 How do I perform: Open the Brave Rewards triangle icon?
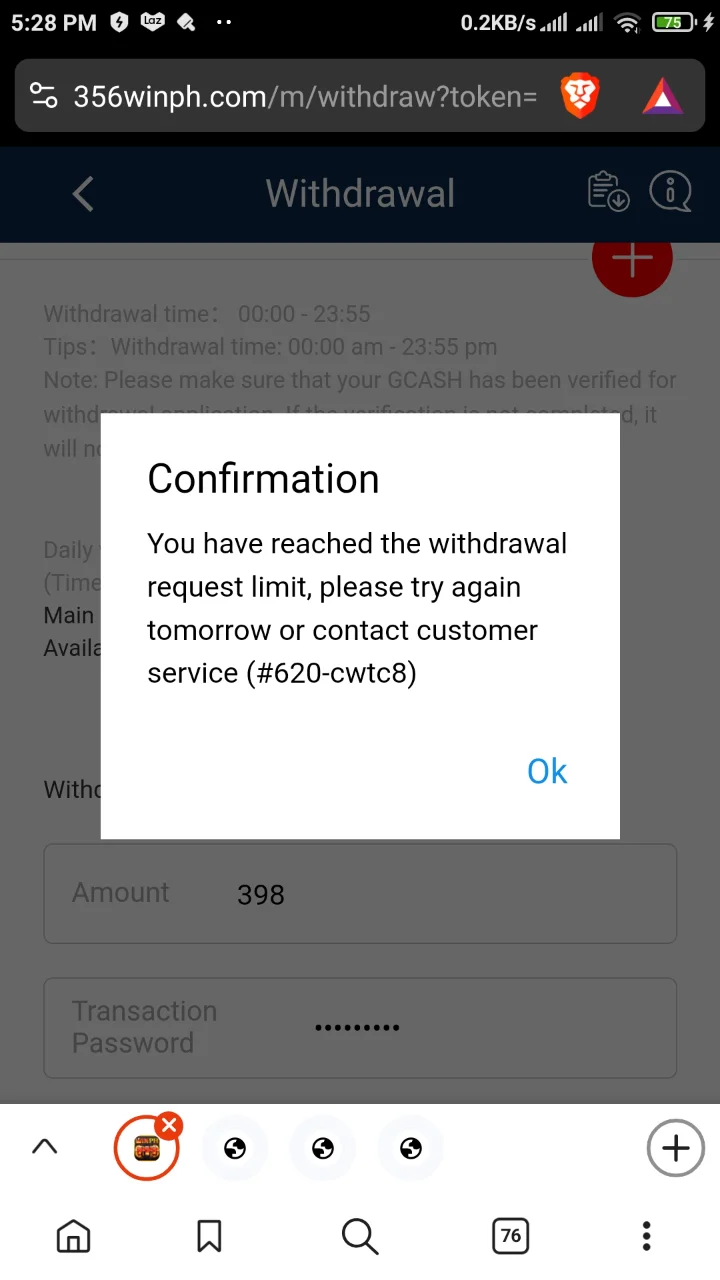[662, 97]
